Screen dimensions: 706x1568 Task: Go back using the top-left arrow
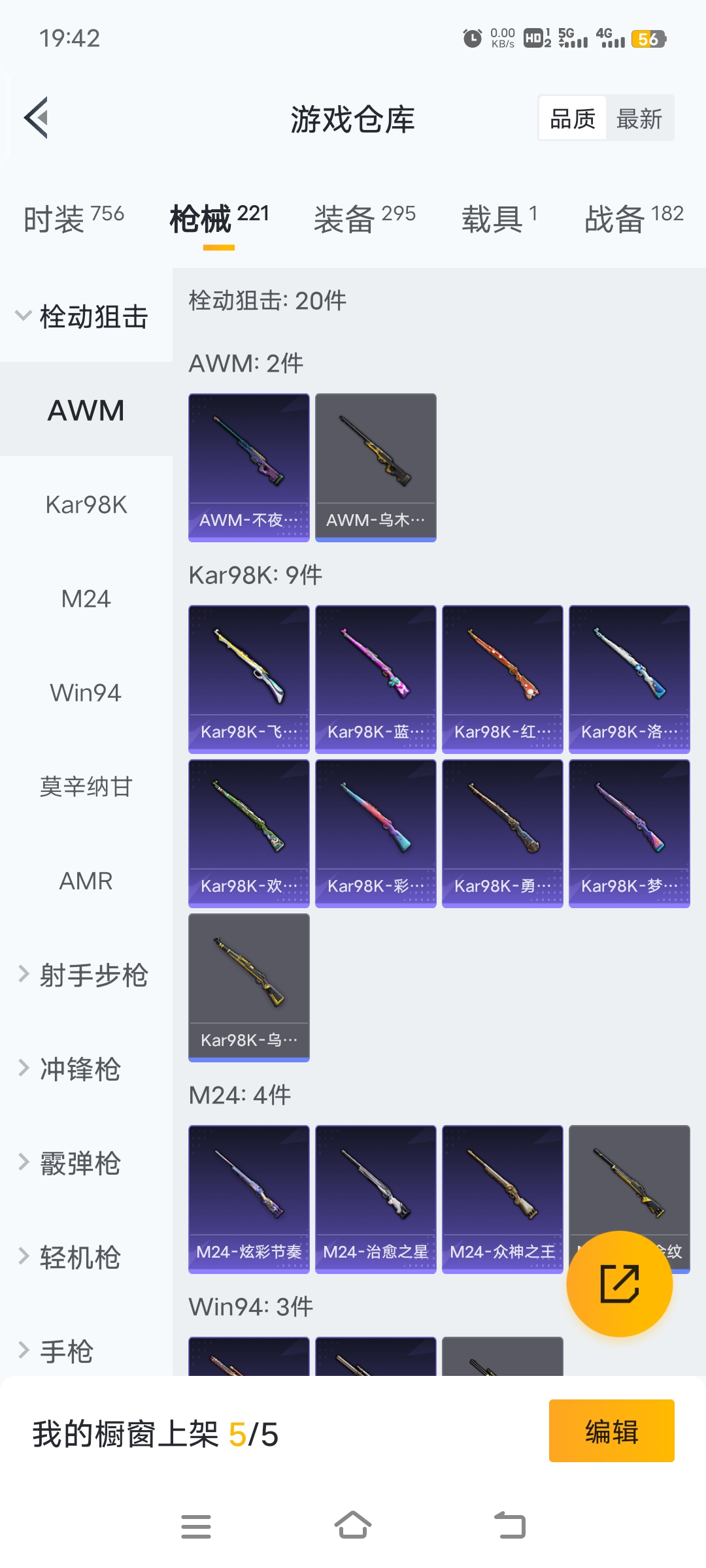tap(37, 118)
